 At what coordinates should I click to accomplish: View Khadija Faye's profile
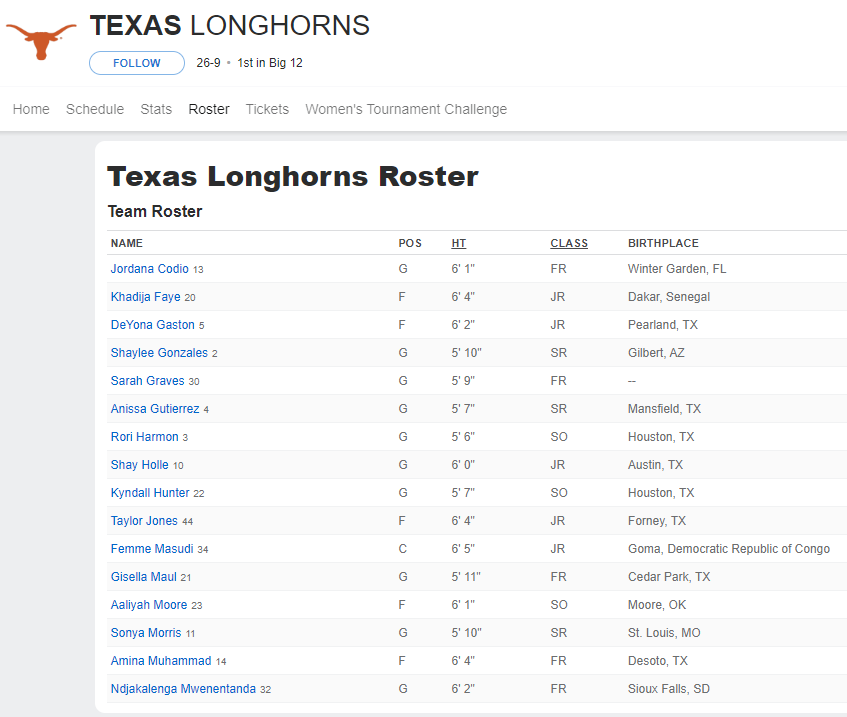[x=146, y=297]
